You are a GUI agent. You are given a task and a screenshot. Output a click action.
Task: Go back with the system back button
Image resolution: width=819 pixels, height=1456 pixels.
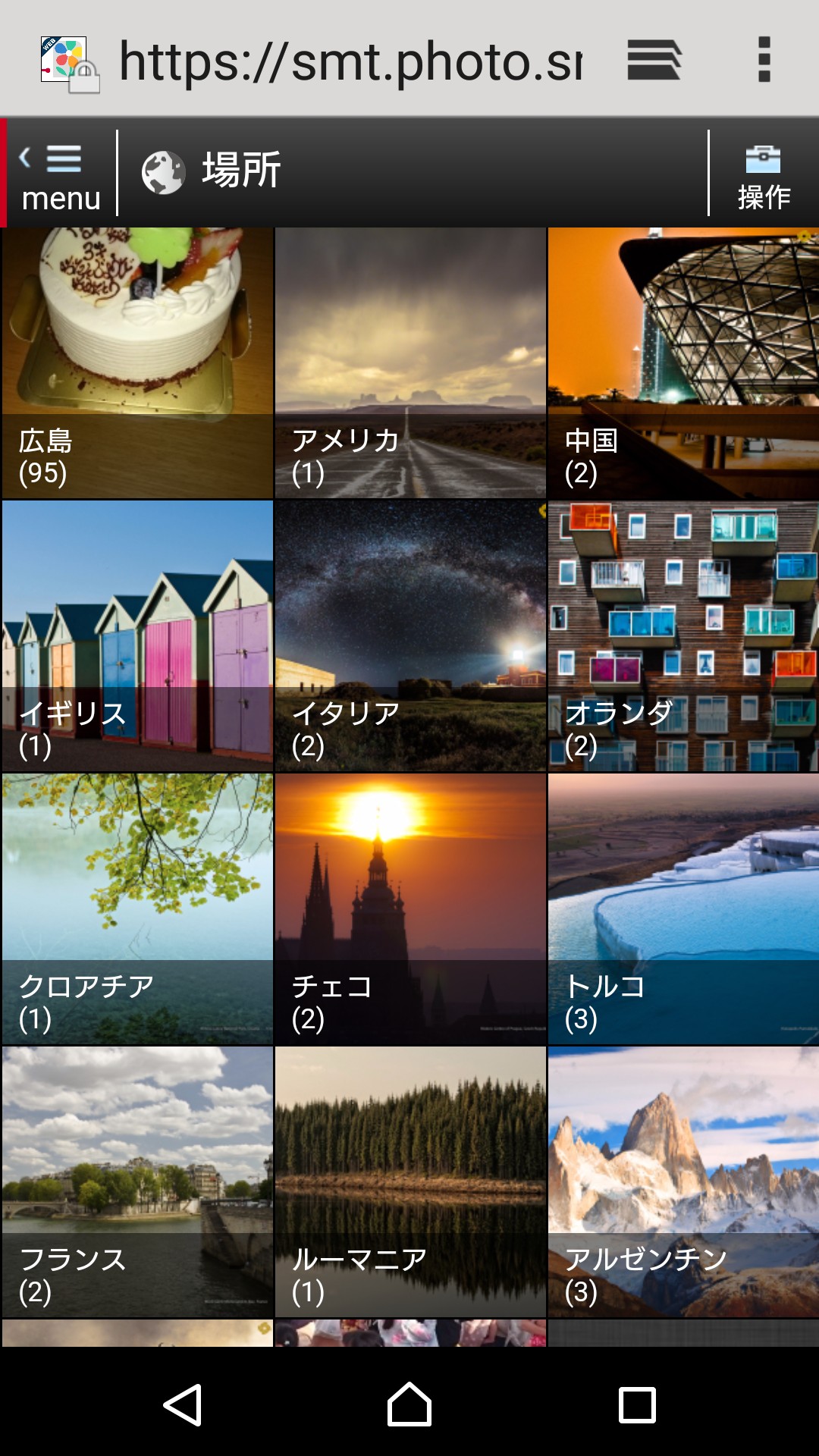click(183, 1405)
